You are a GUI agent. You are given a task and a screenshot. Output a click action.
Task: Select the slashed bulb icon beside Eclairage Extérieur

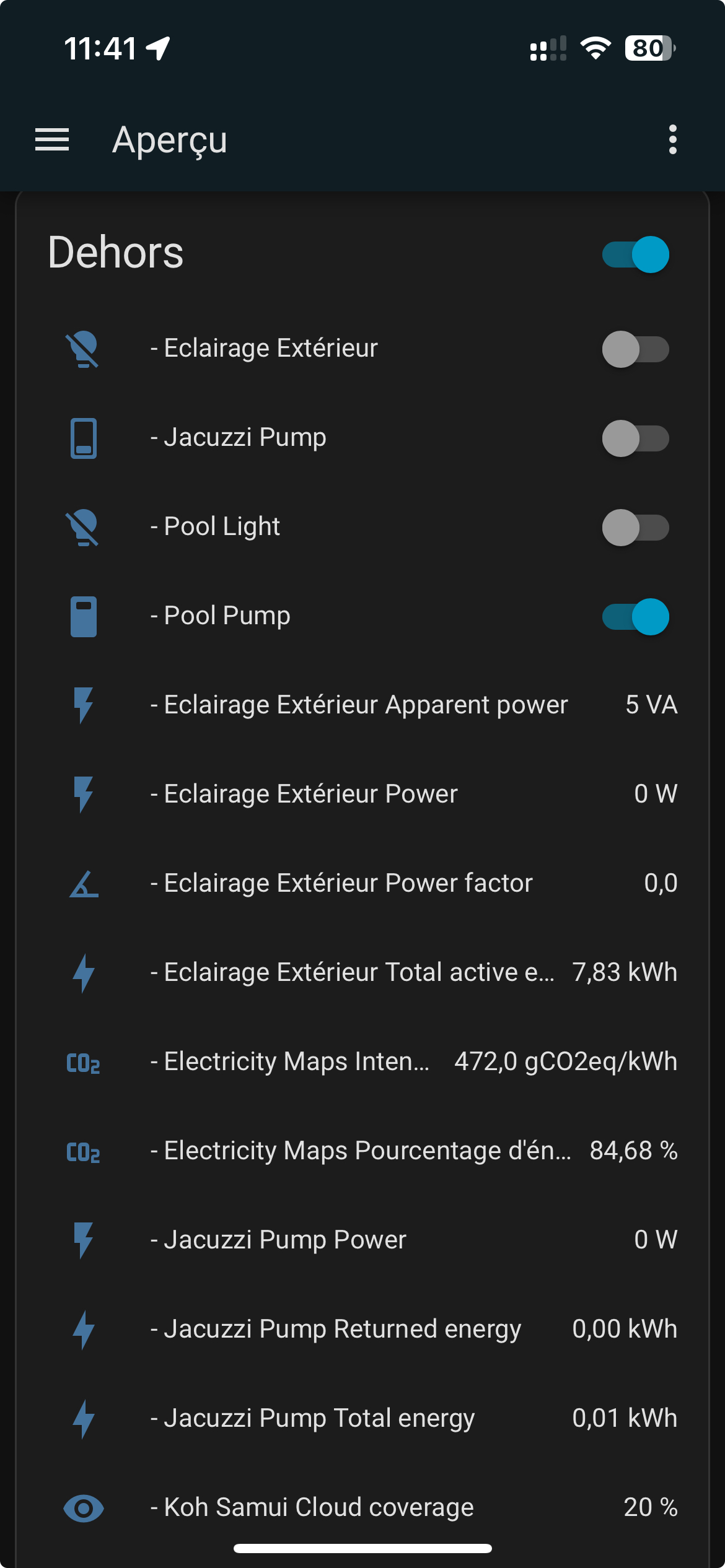tap(82, 349)
